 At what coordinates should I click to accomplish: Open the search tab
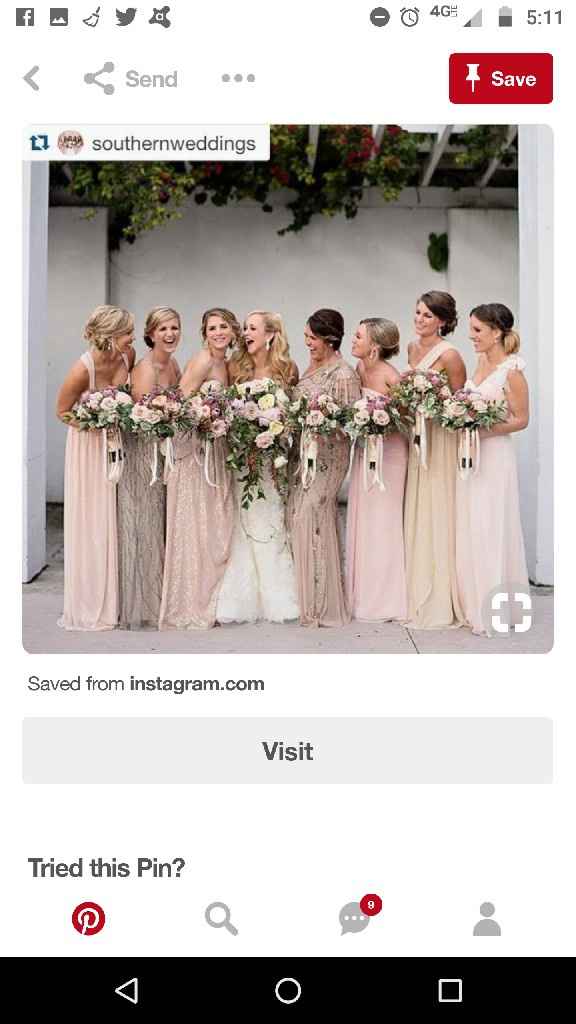(221, 918)
